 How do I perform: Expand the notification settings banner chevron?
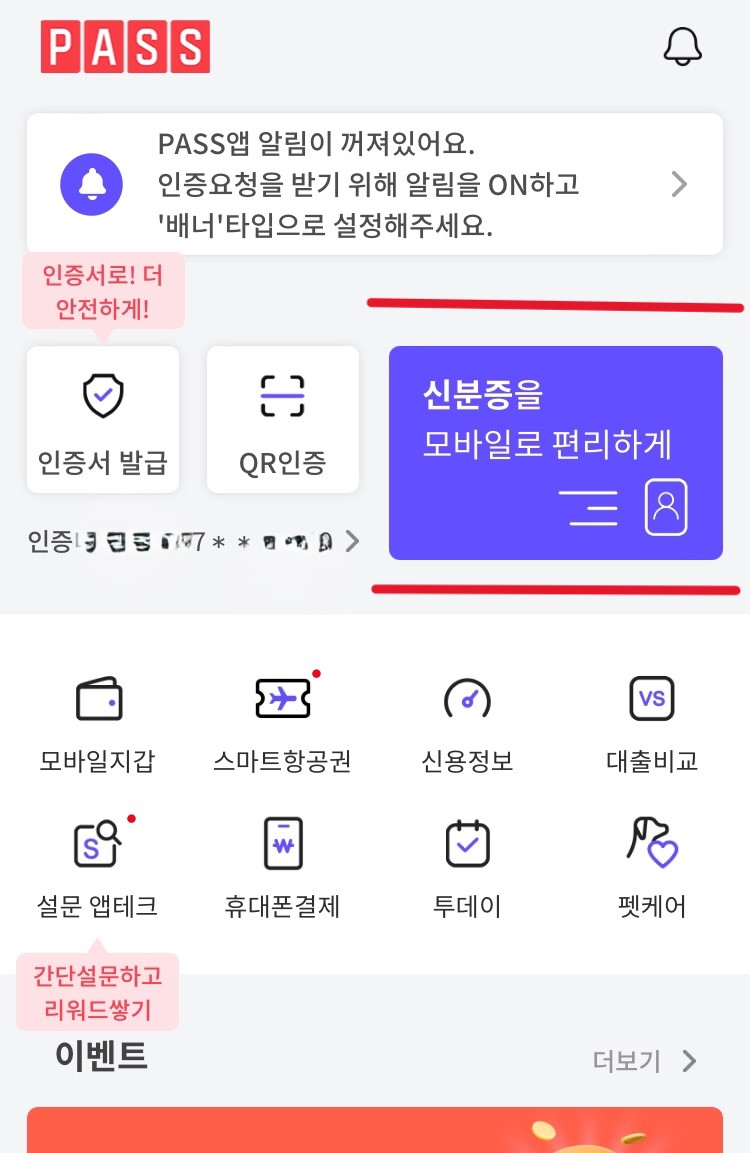pyautogui.click(x=679, y=184)
